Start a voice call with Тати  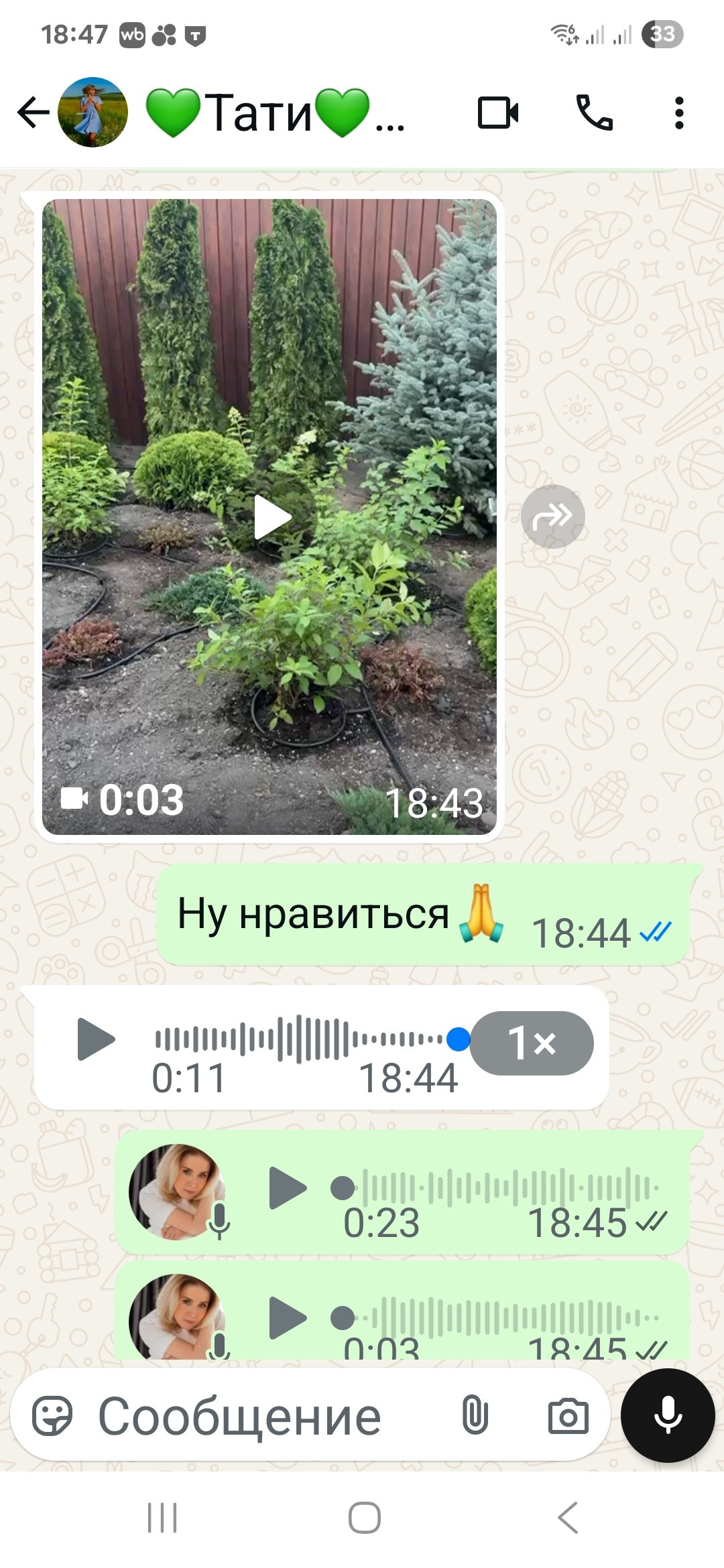pos(594,112)
